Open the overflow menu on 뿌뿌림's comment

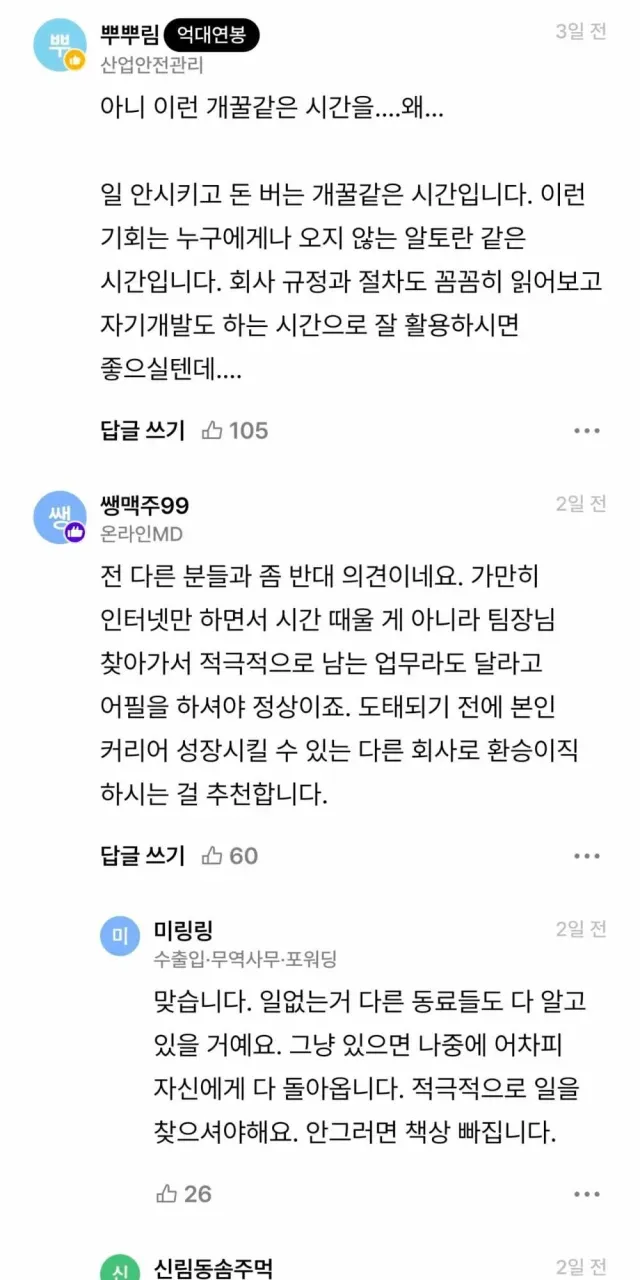click(587, 431)
